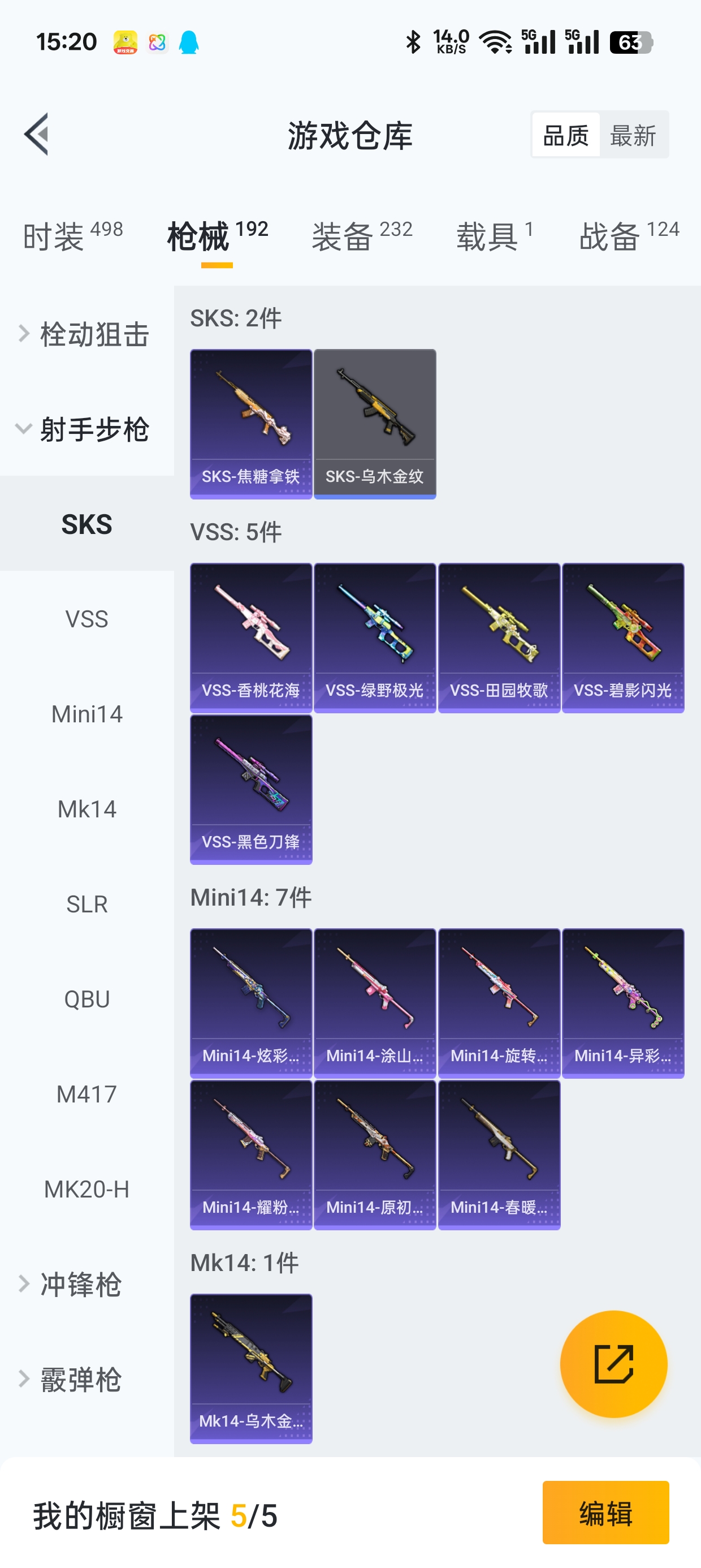The width and height of the screenshot is (701, 1568).
Task: Switch to the 时装 tab
Action: point(72,236)
